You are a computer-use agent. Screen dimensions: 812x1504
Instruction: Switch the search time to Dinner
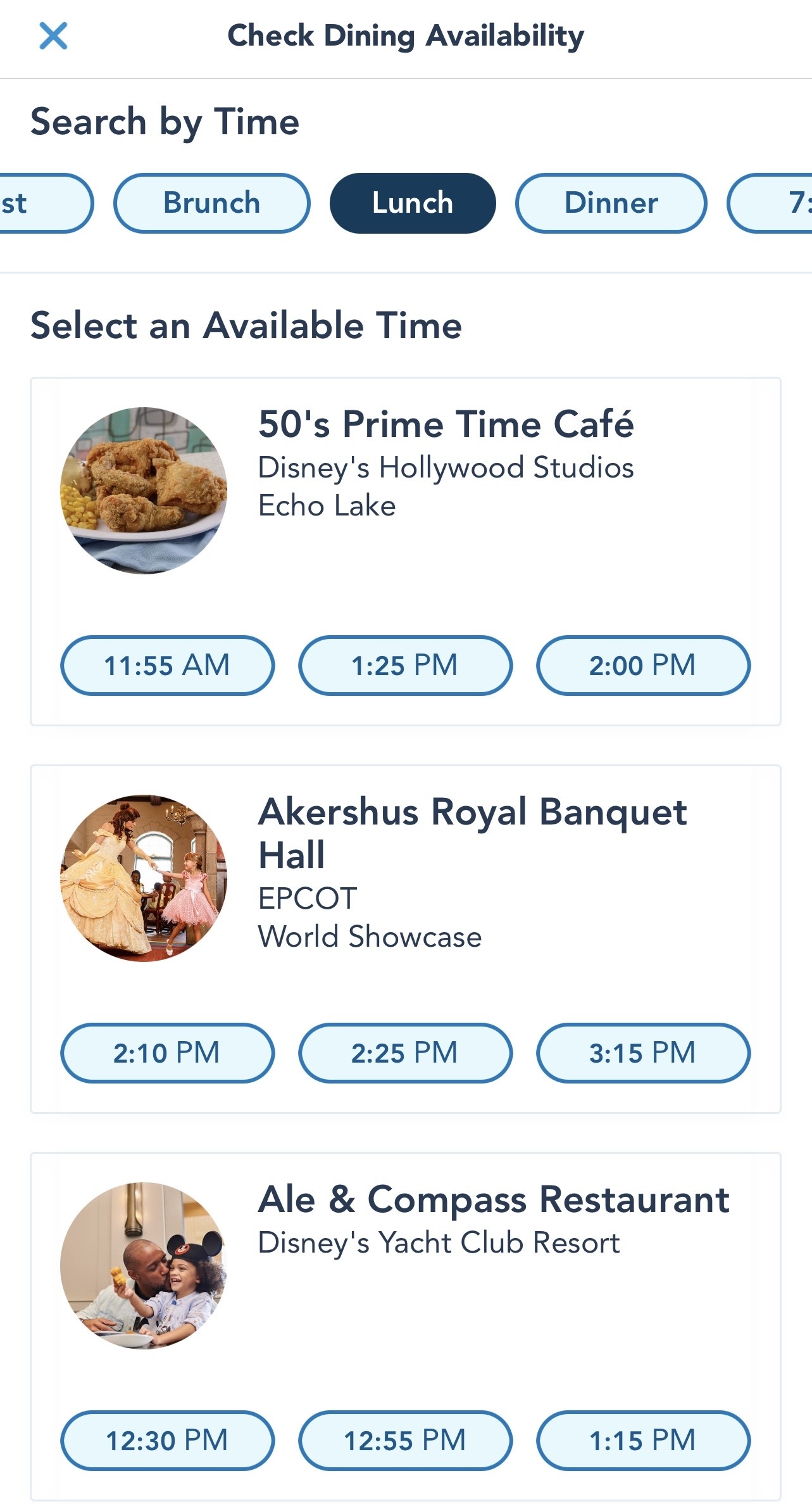point(611,203)
